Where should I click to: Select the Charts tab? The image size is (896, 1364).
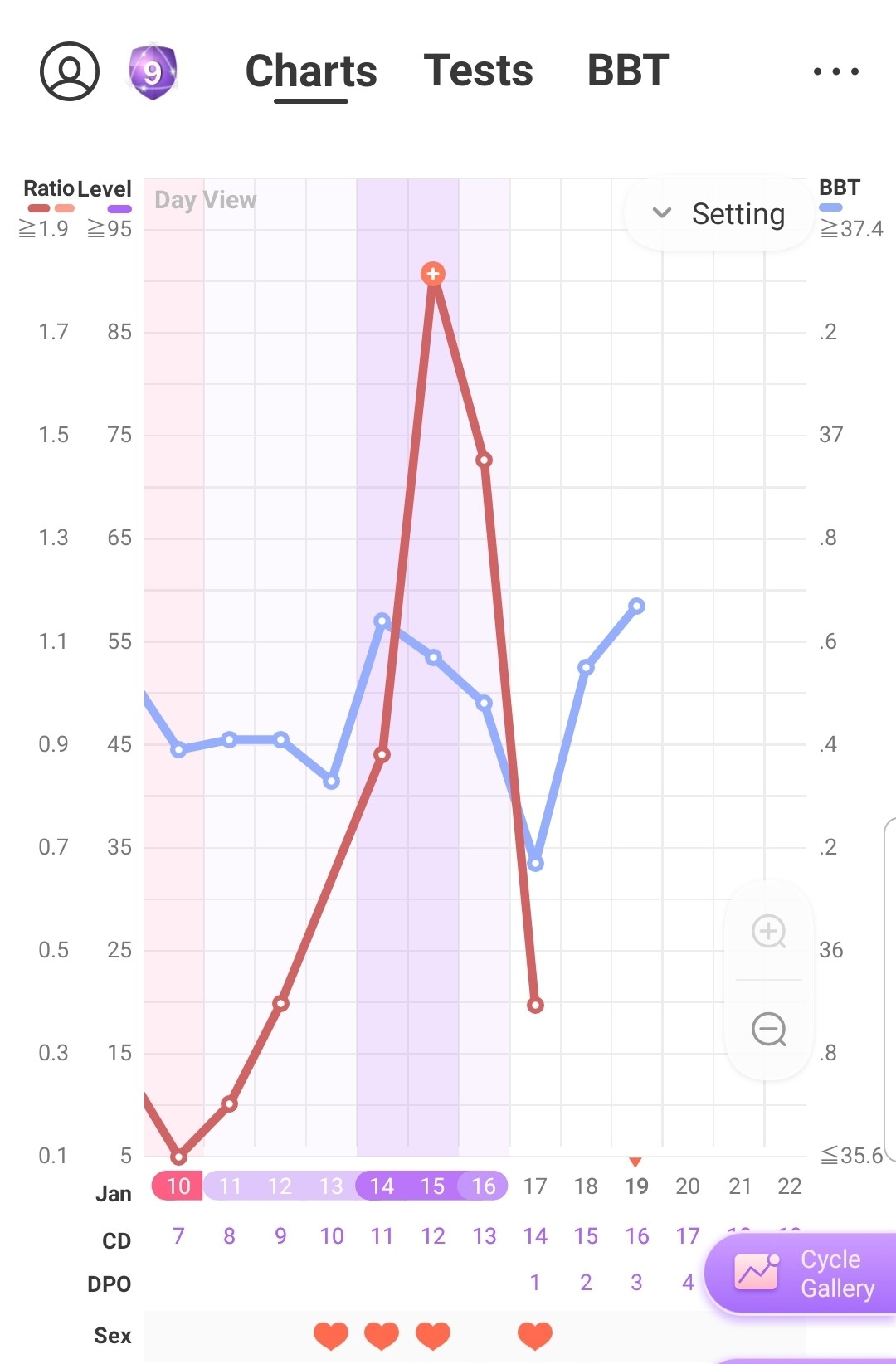point(311,71)
